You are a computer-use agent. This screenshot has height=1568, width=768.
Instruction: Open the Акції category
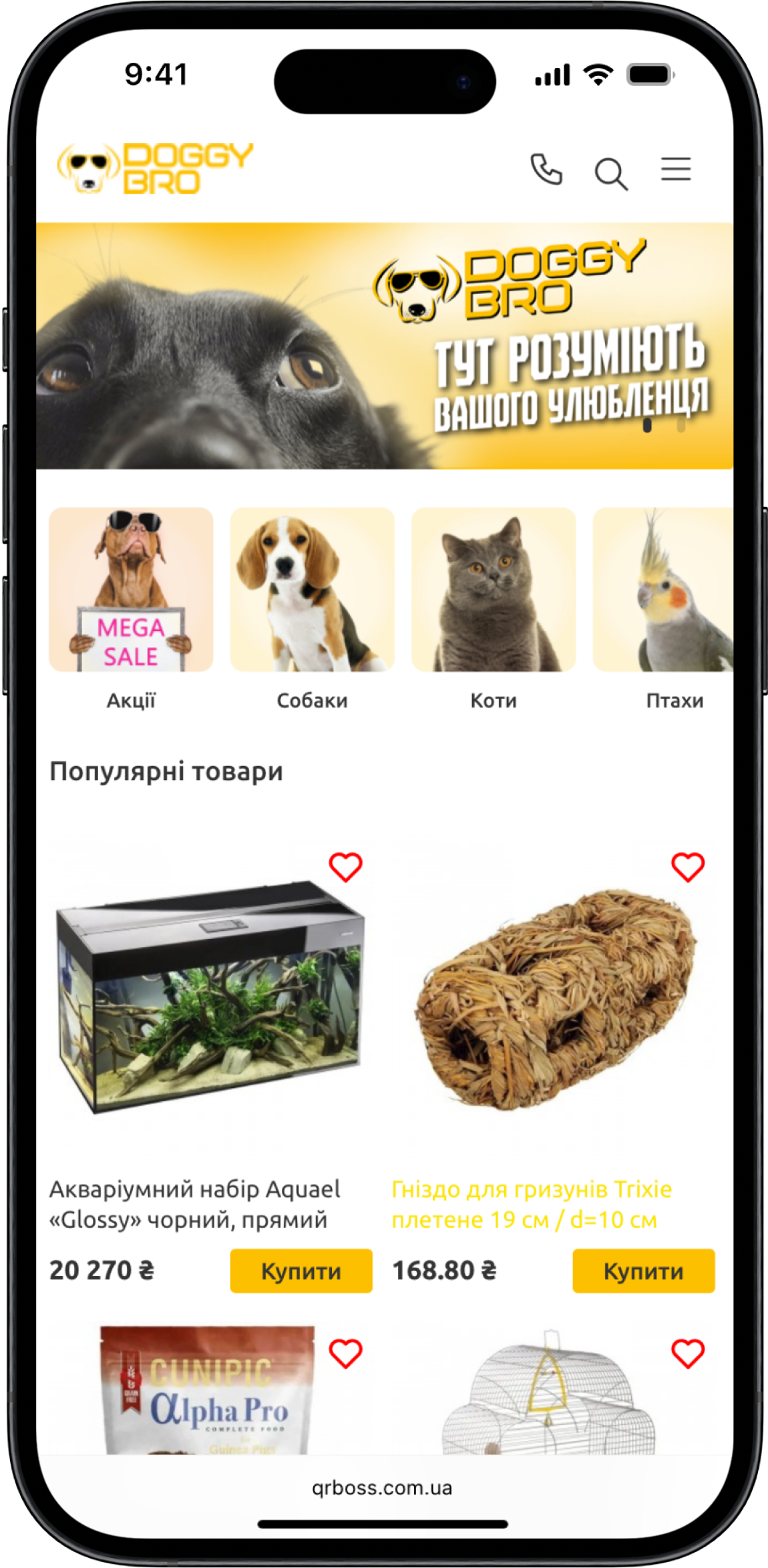pyautogui.click(x=131, y=590)
